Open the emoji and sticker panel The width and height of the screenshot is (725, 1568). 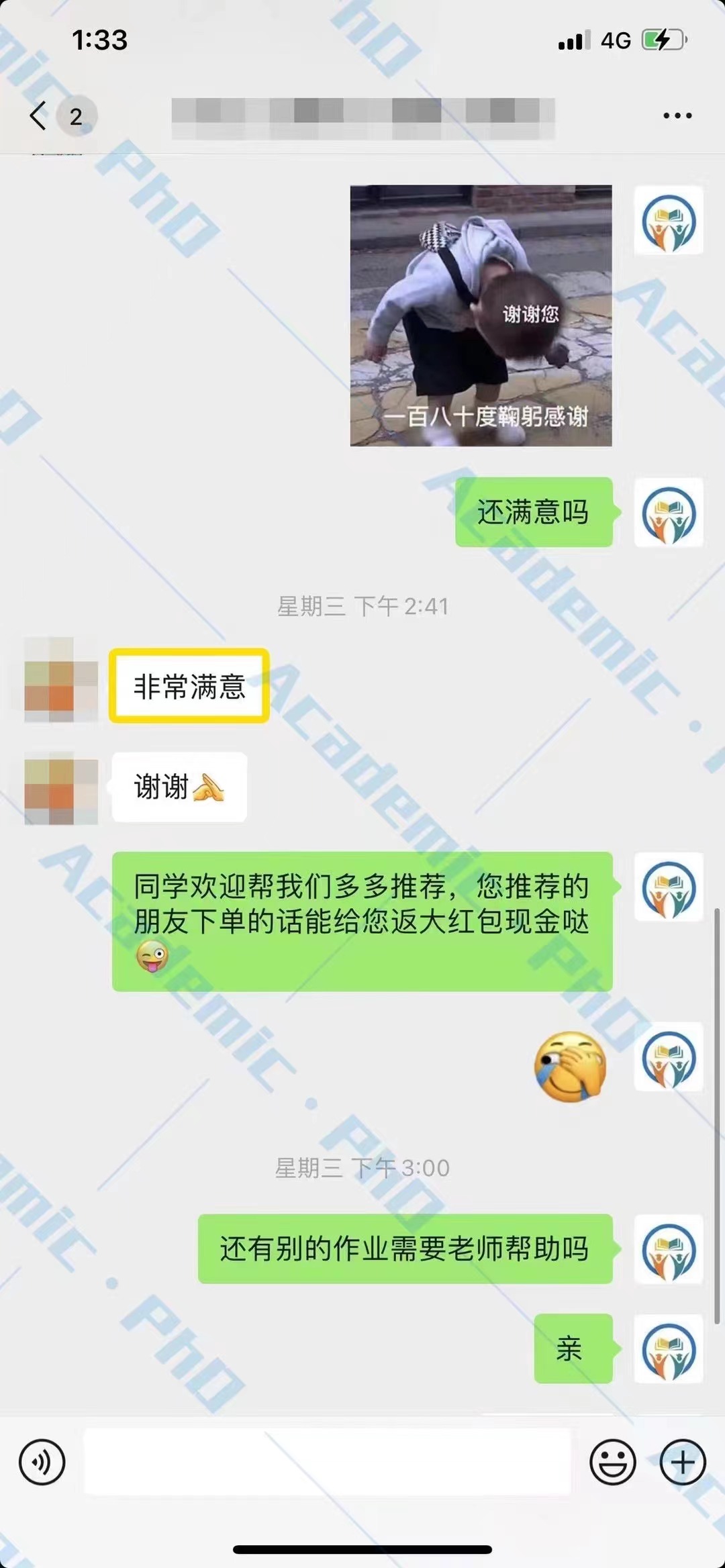[612, 1462]
